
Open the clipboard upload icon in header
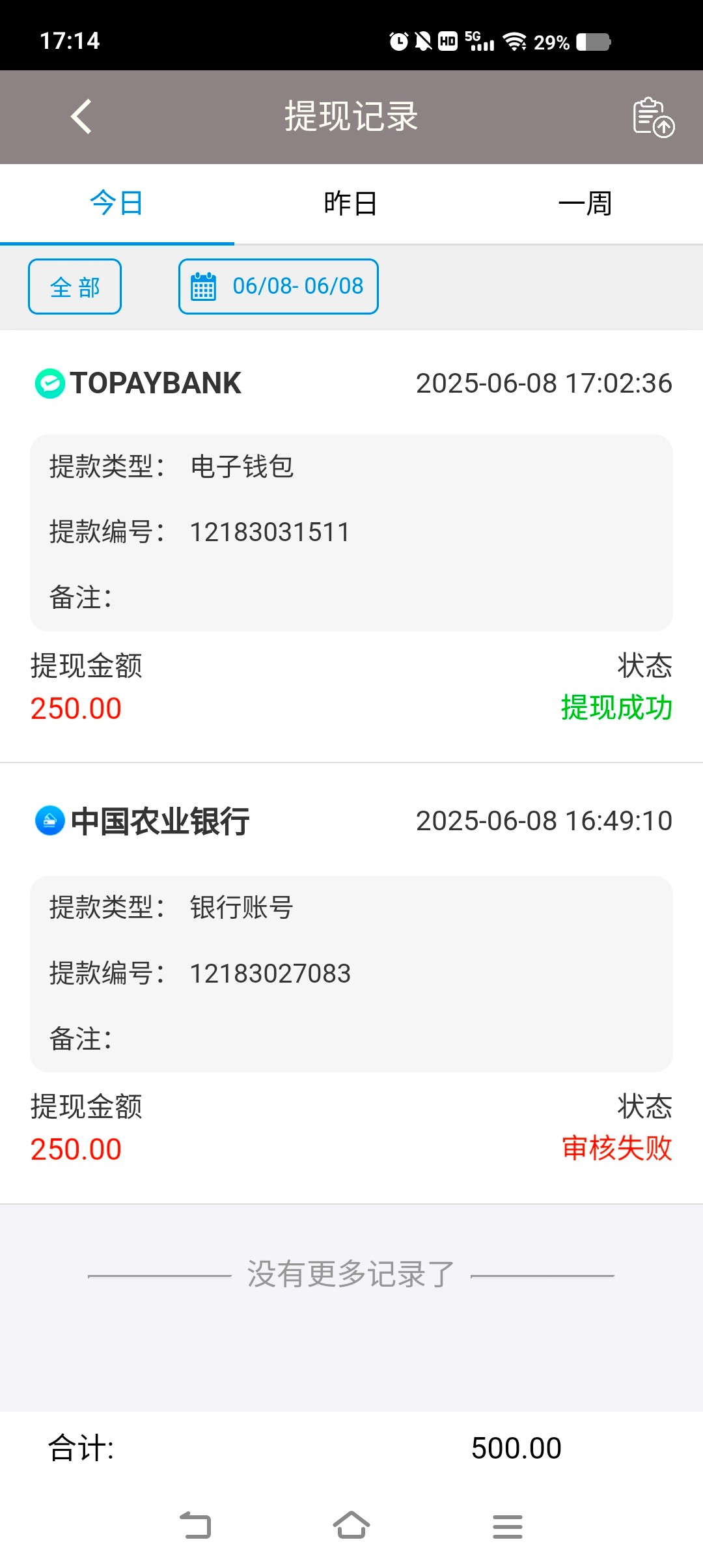[653, 117]
